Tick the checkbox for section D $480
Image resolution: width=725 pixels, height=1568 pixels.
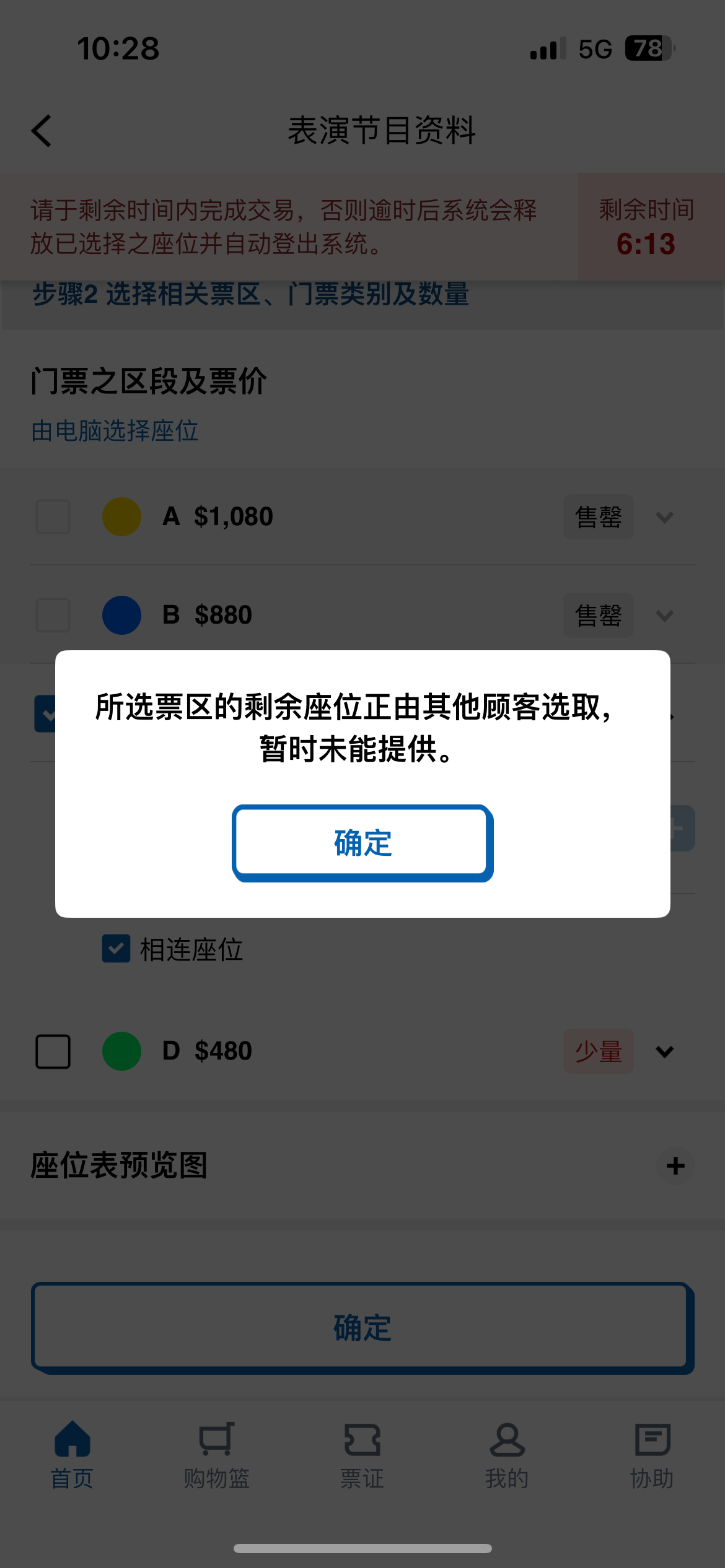click(53, 1051)
